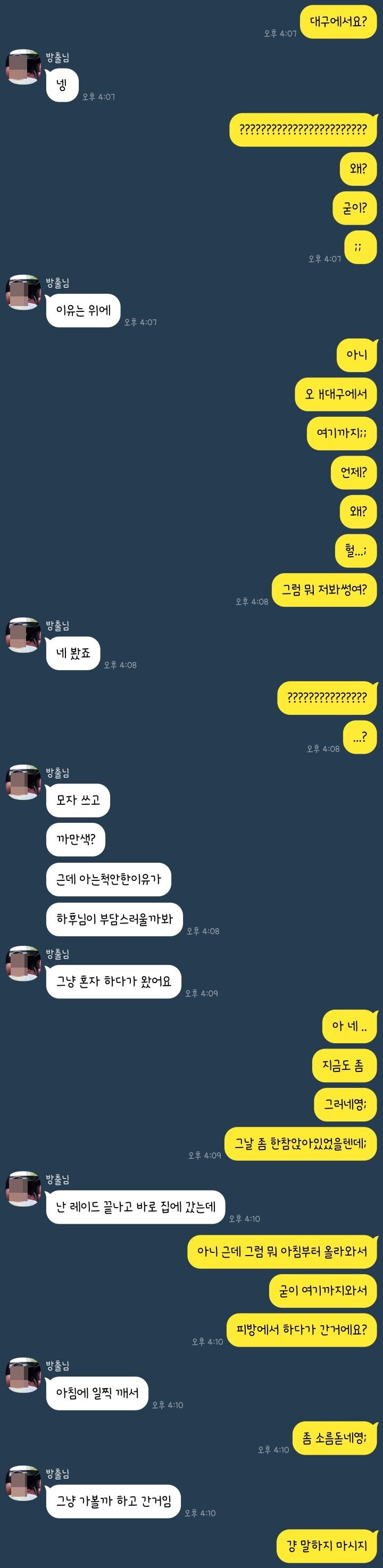Screen dimensions: 383x1568
Task: Tap 방출님's avatar next to 이유는 위에
Action: pos(23,292)
